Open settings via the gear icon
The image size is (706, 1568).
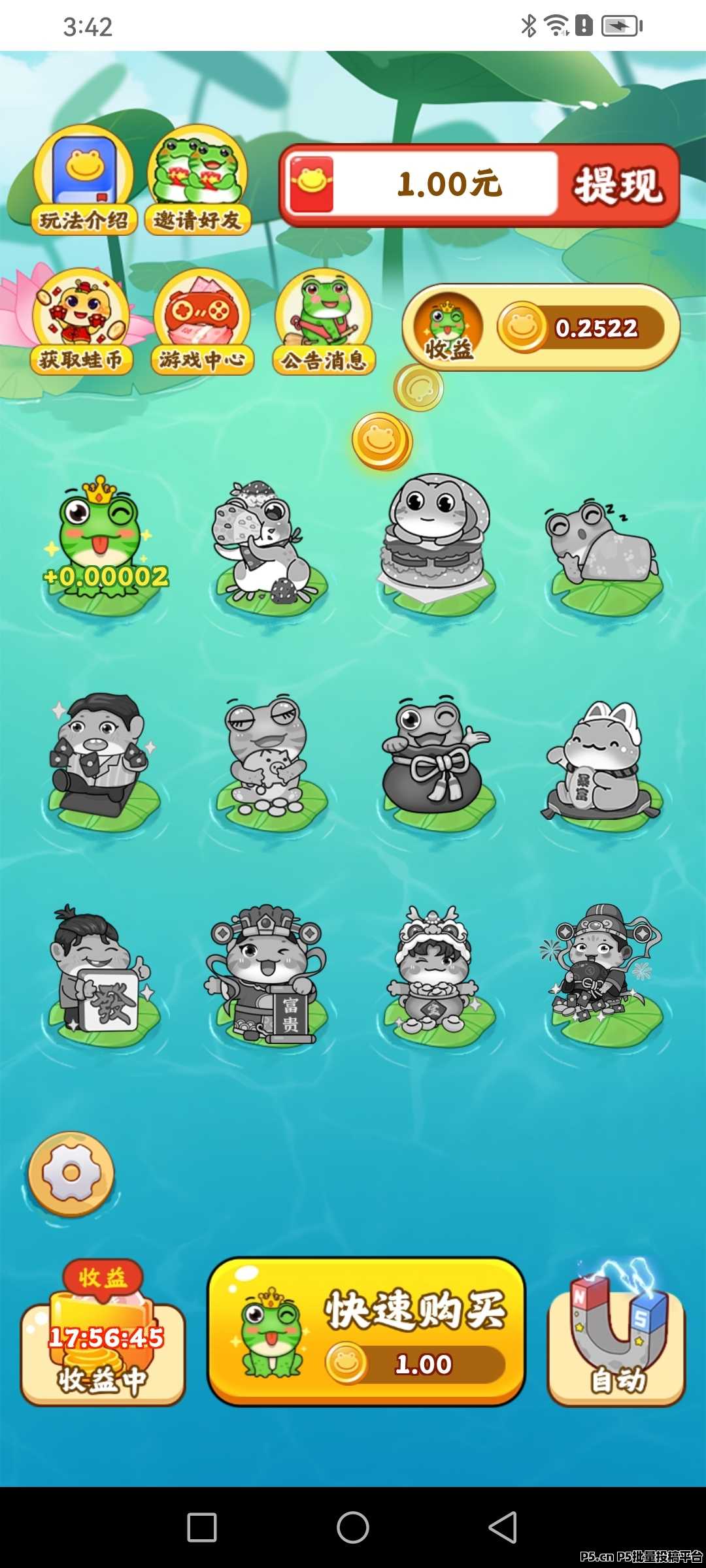coord(71,1174)
